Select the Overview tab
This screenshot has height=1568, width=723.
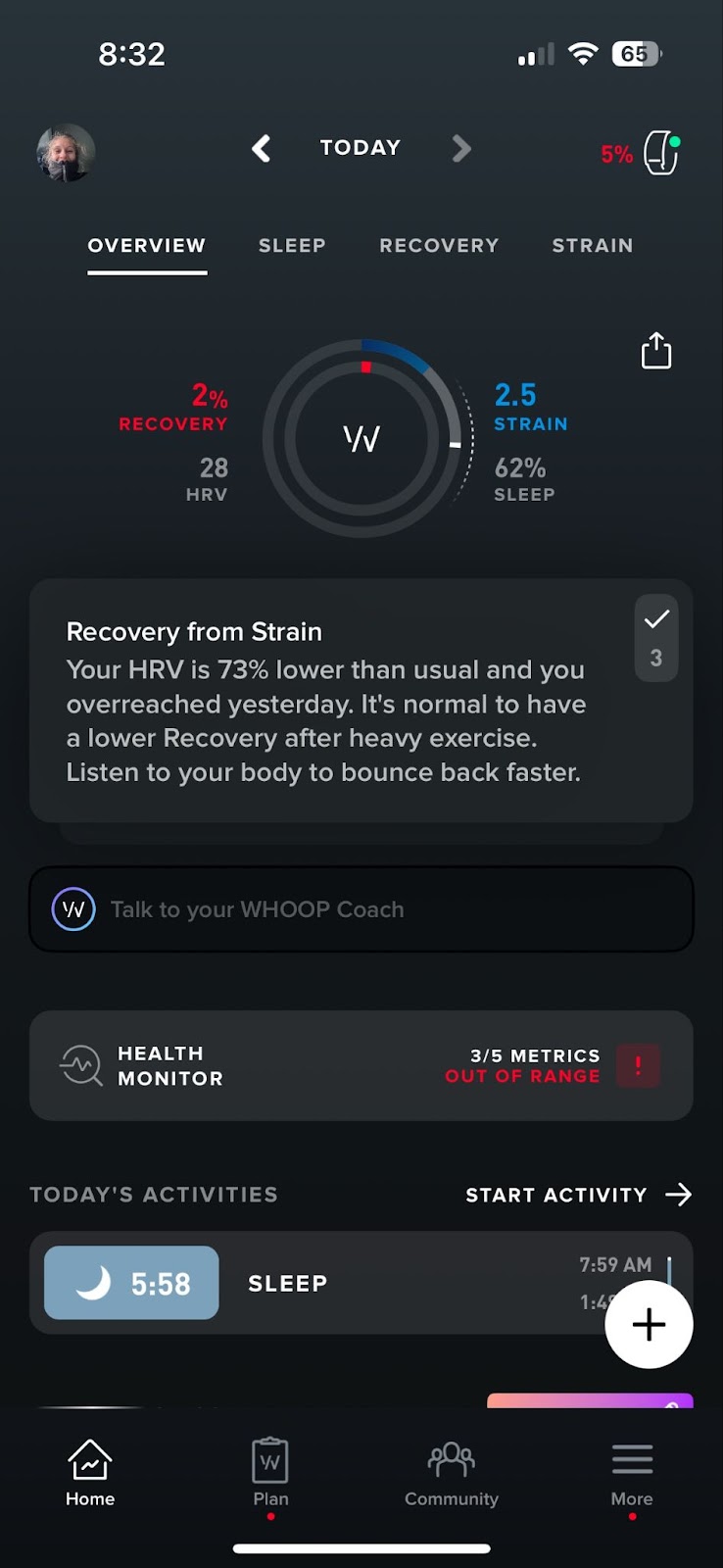(147, 245)
